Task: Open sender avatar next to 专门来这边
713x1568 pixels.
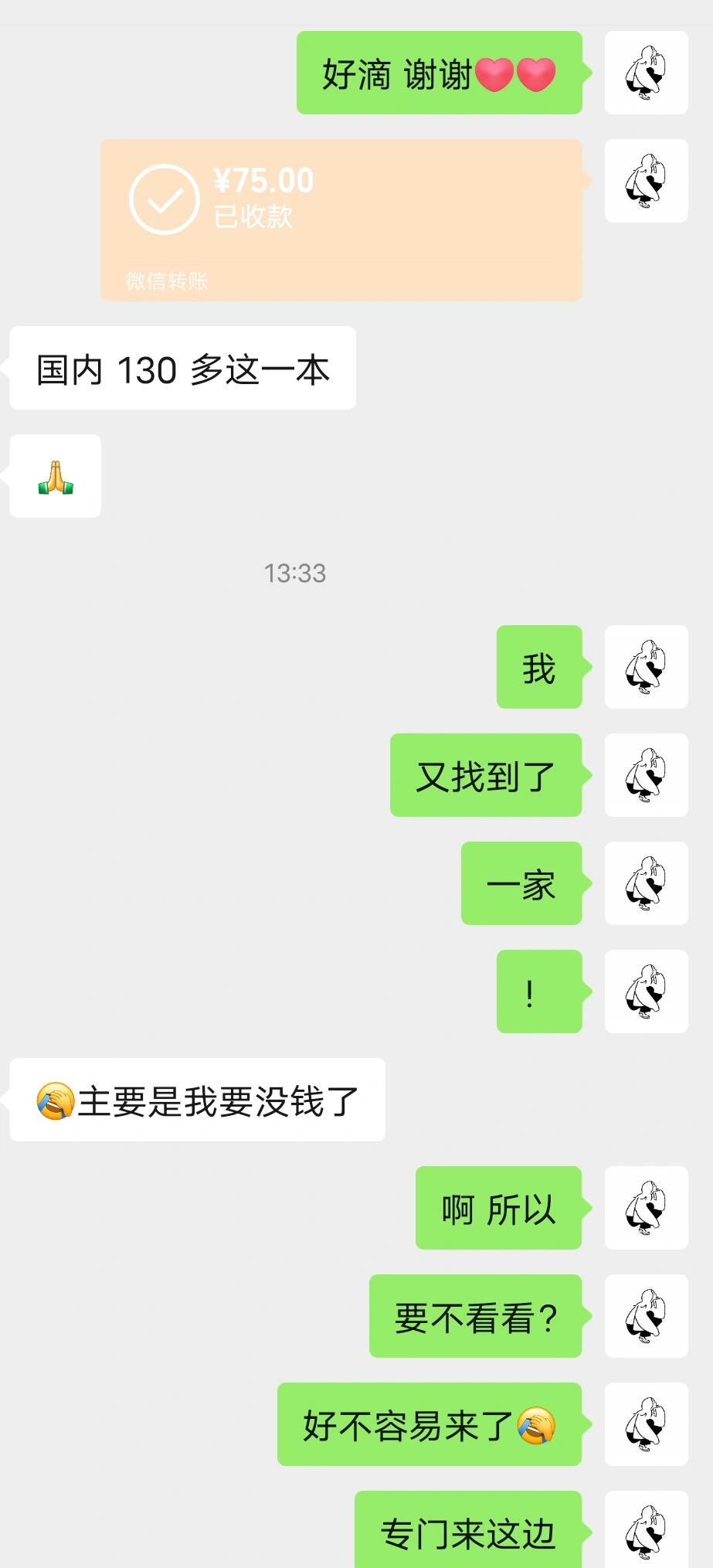Action: (x=646, y=1530)
